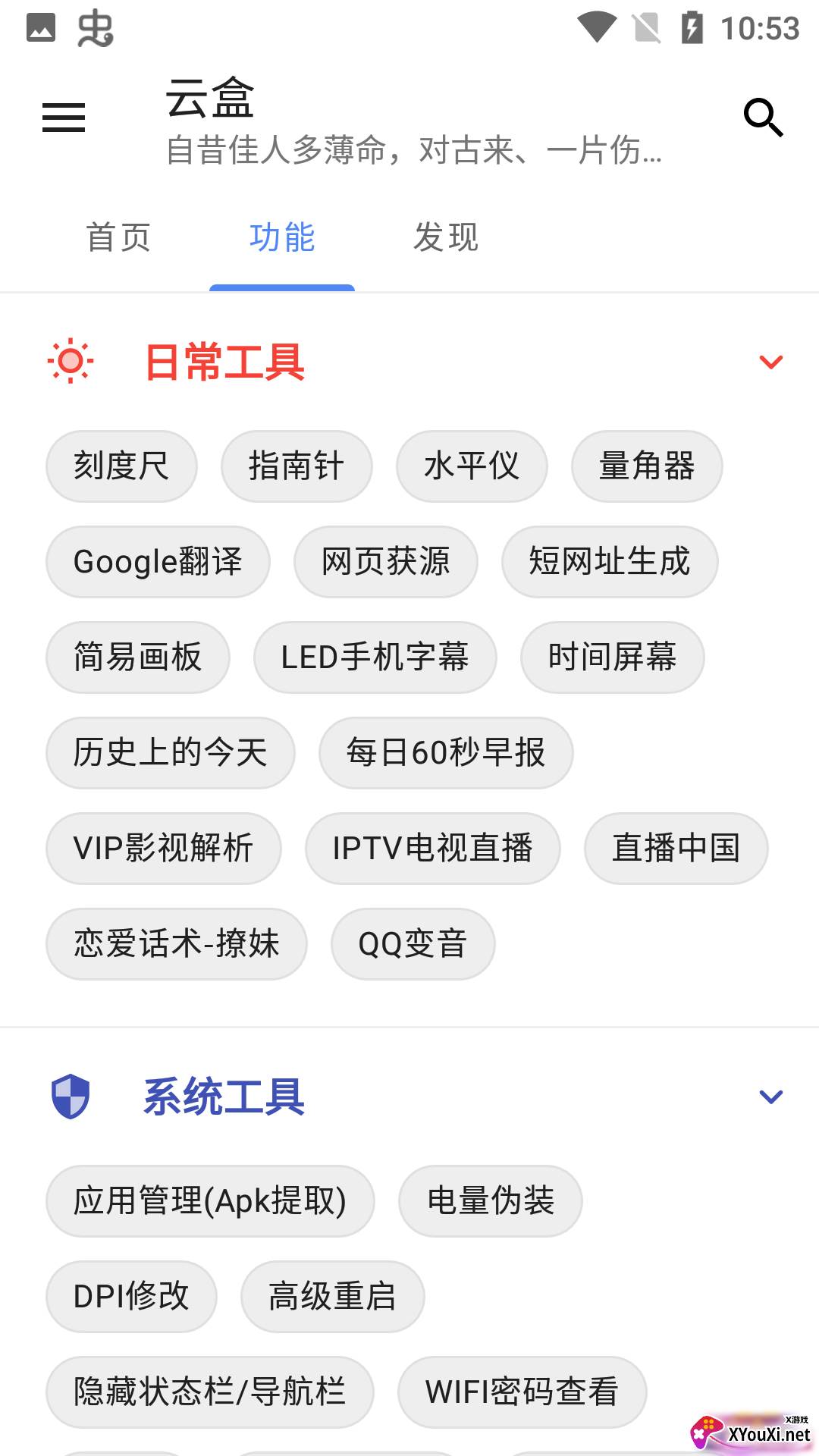Open the hamburger drawer menu
The height and width of the screenshot is (1456, 819).
tap(64, 118)
